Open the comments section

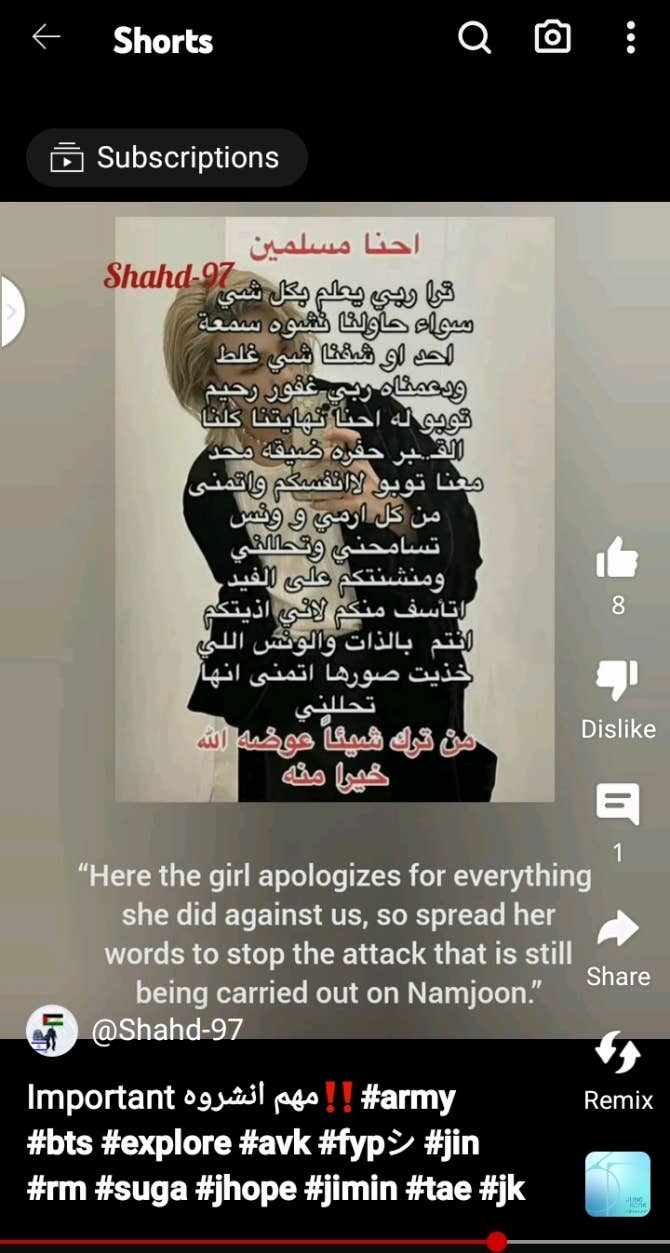pyautogui.click(x=617, y=805)
